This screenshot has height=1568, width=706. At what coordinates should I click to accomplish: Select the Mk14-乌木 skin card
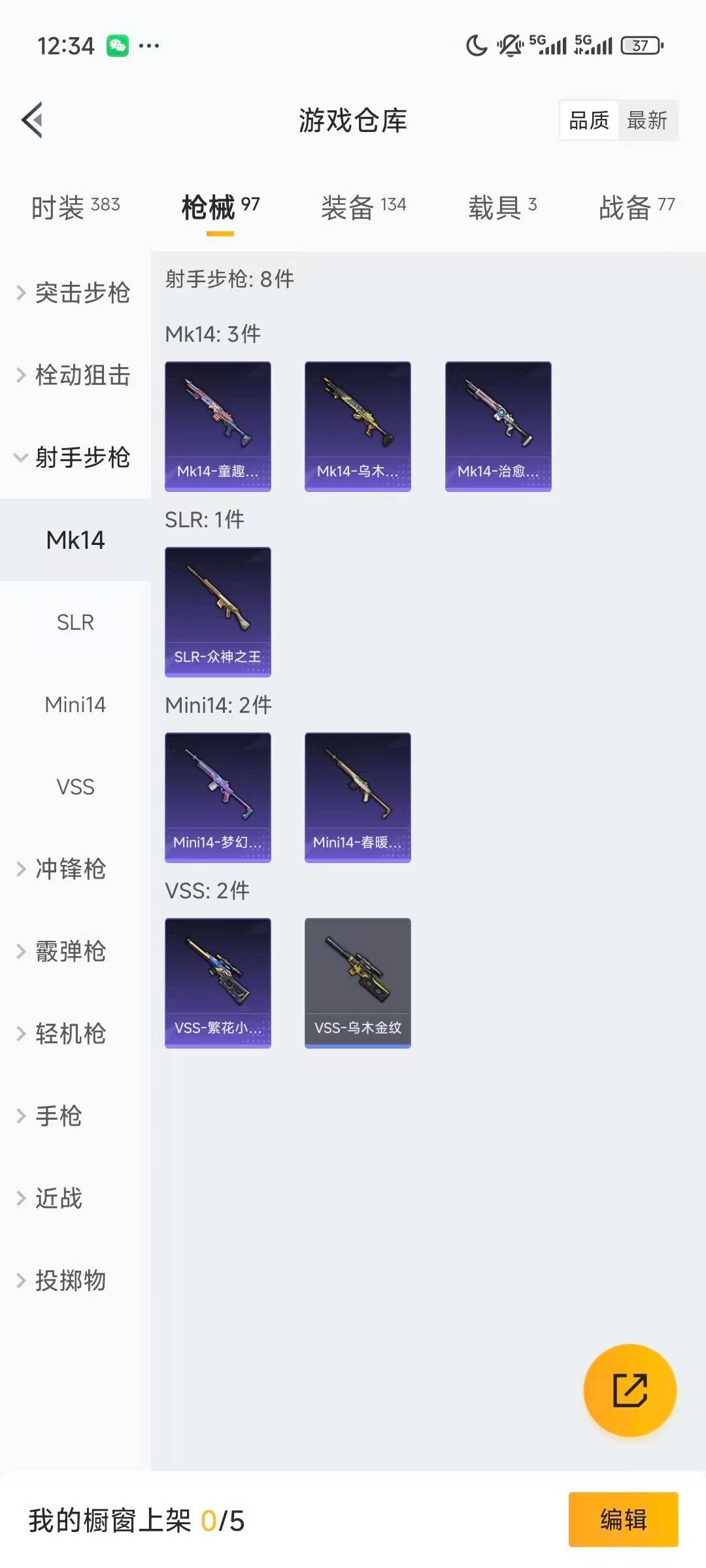[x=358, y=425]
